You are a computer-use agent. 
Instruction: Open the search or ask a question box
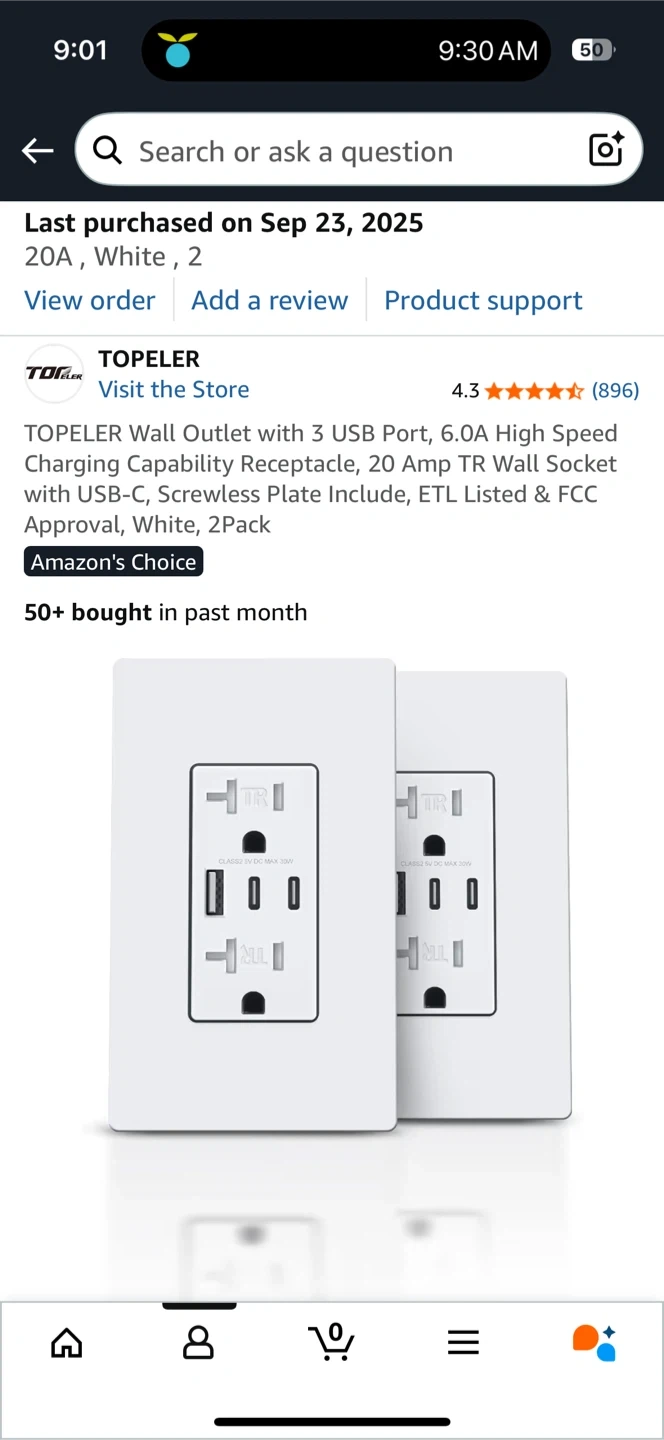tap(340, 151)
